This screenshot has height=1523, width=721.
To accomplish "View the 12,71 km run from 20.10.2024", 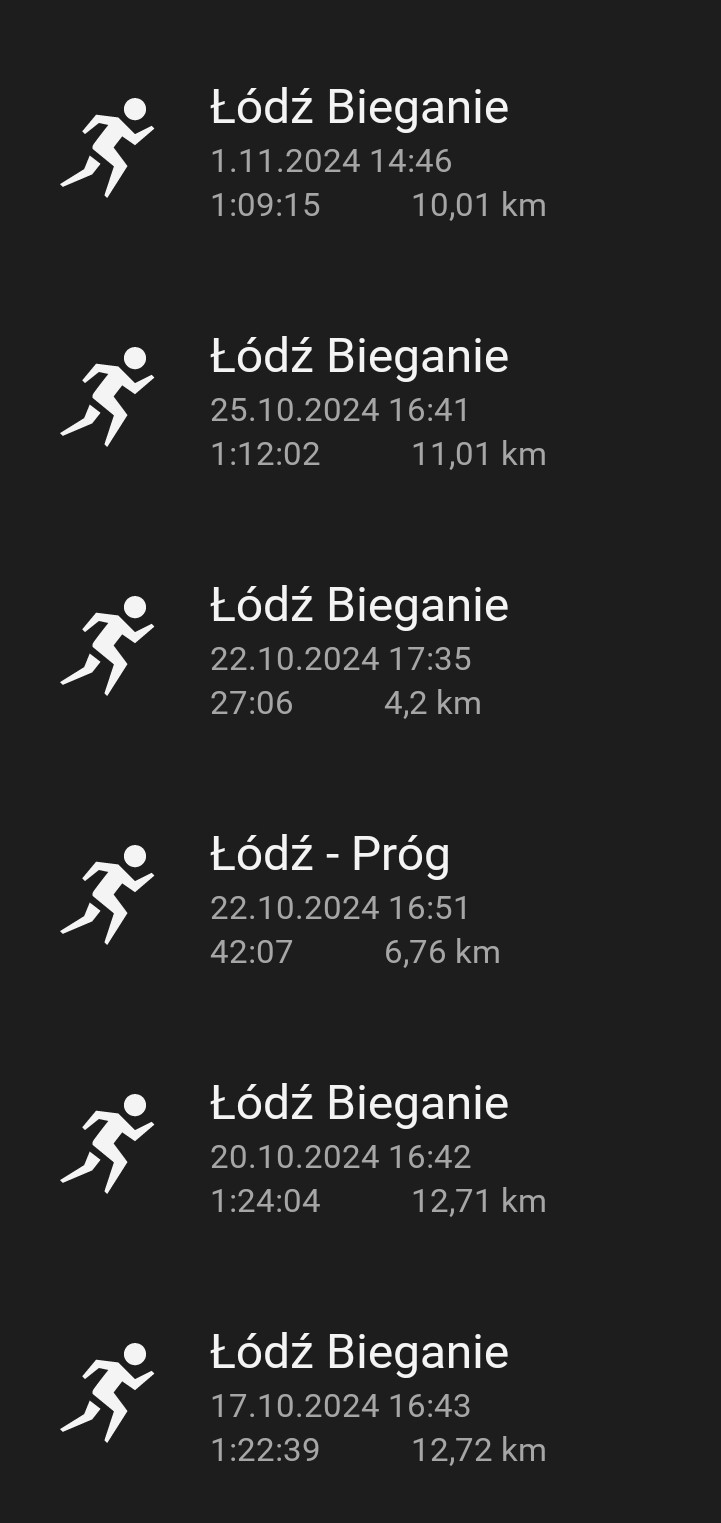I will [359, 1151].
